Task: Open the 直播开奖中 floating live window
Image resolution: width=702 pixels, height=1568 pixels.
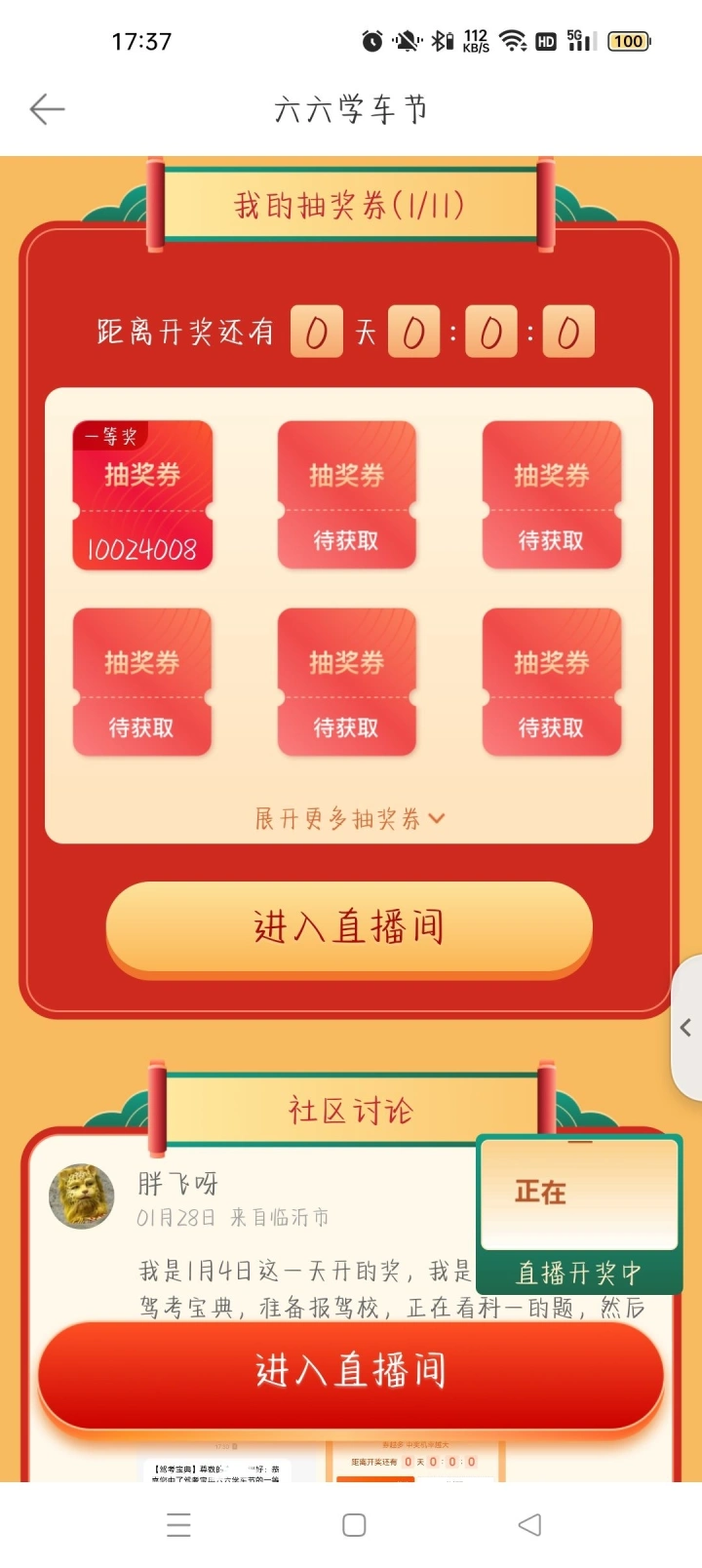Action: [x=579, y=1214]
